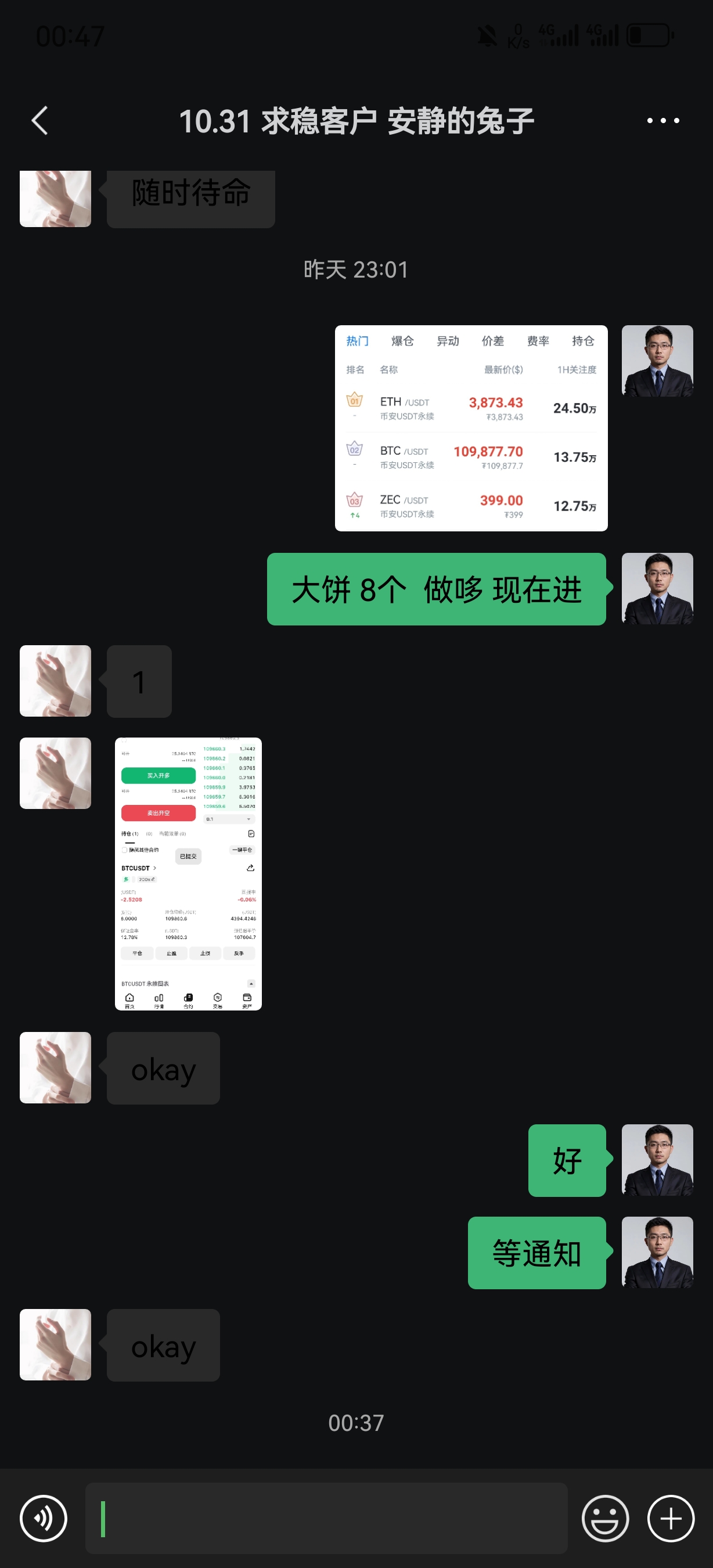
Task: Open contact avatar beside "随时待命"
Action: click(55, 199)
